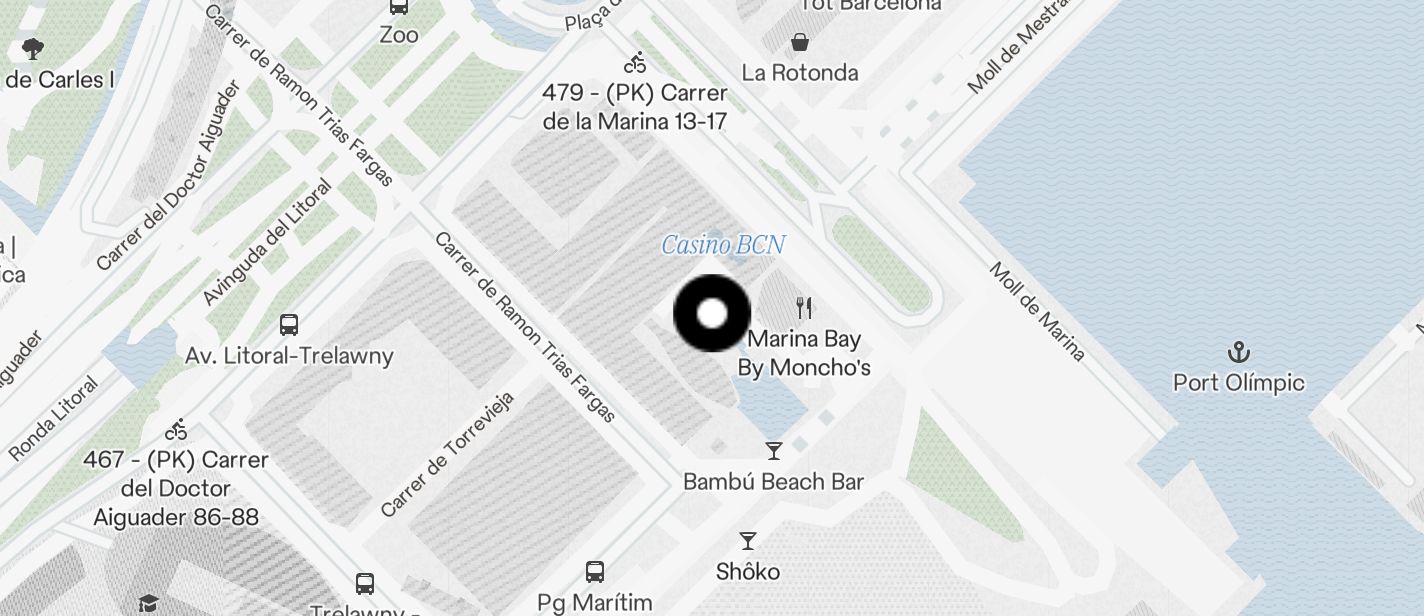Select Av. Litoral-Trelawny bus stop
The width and height of the screenshot is (1424, 616).
(289, 325)
